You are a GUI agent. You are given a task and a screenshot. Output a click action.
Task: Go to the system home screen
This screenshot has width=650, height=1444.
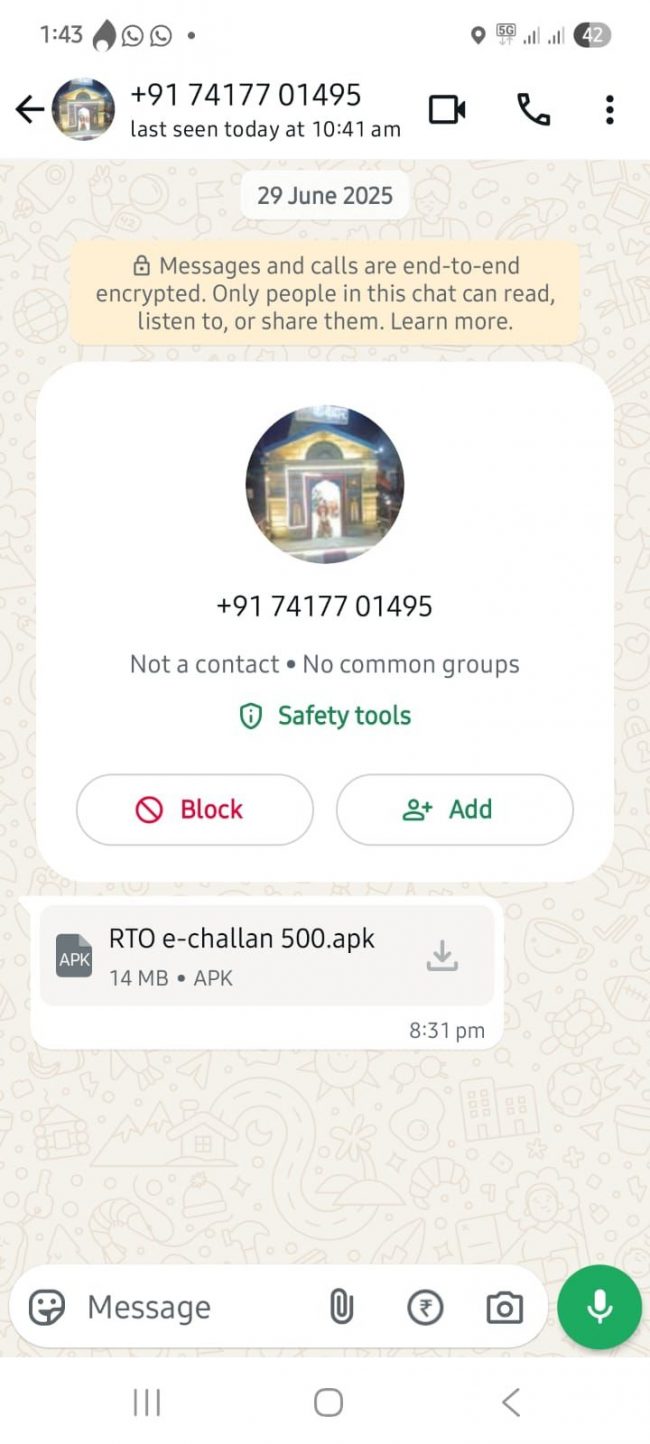click(328, 1402)
